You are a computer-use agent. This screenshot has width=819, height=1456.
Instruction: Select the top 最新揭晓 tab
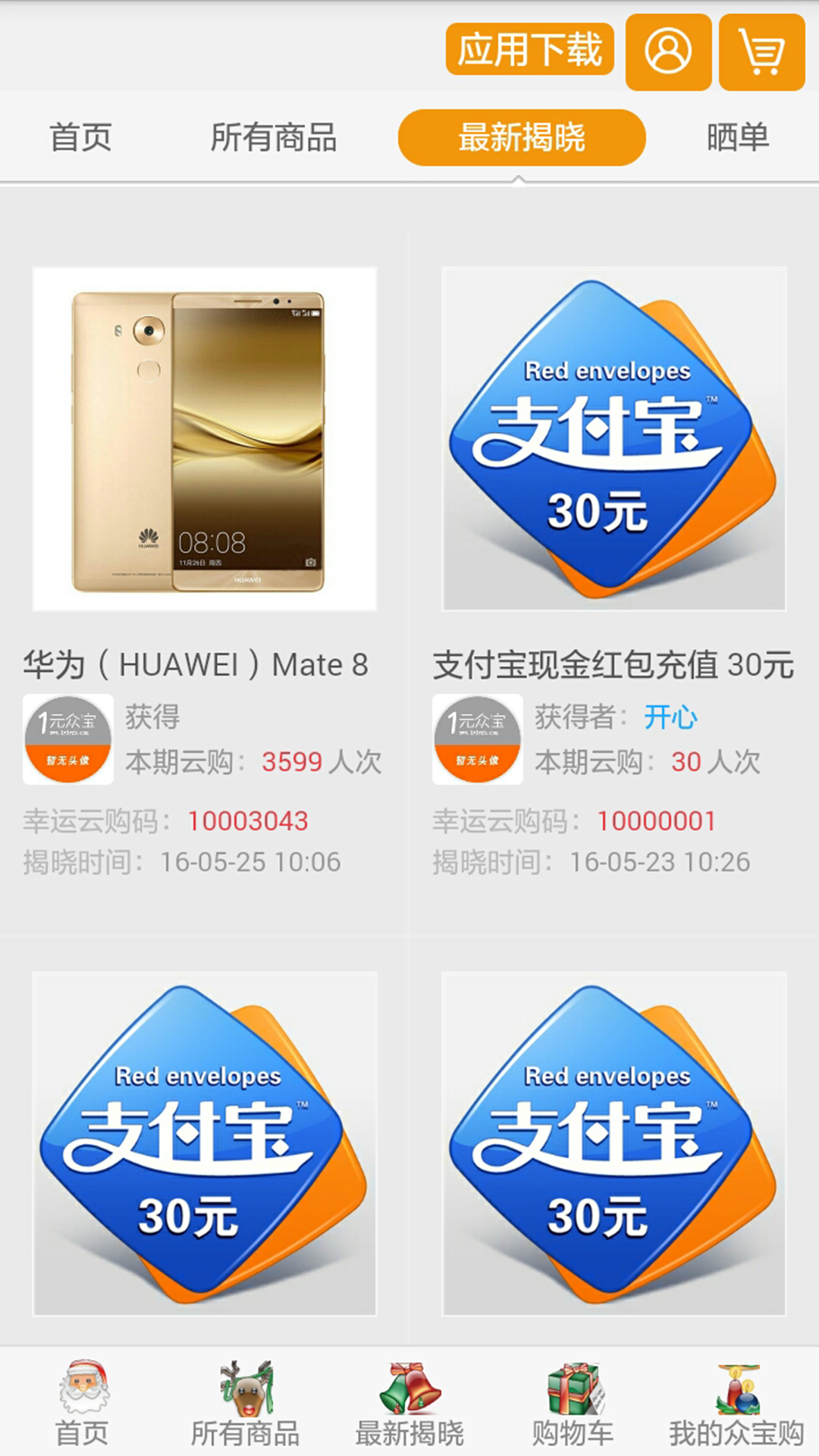tap(522, 137)
